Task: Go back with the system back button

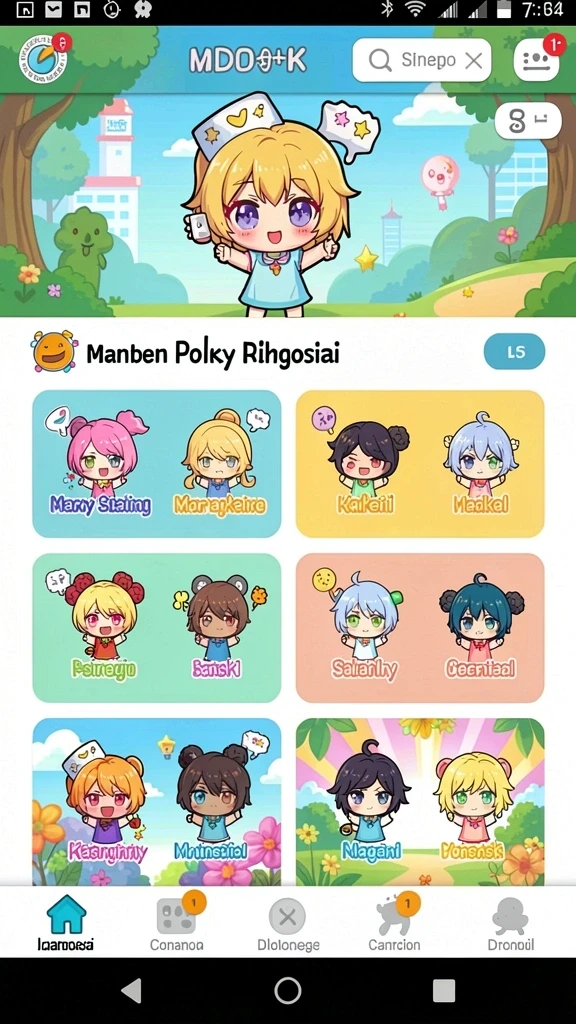Action: 133,991
